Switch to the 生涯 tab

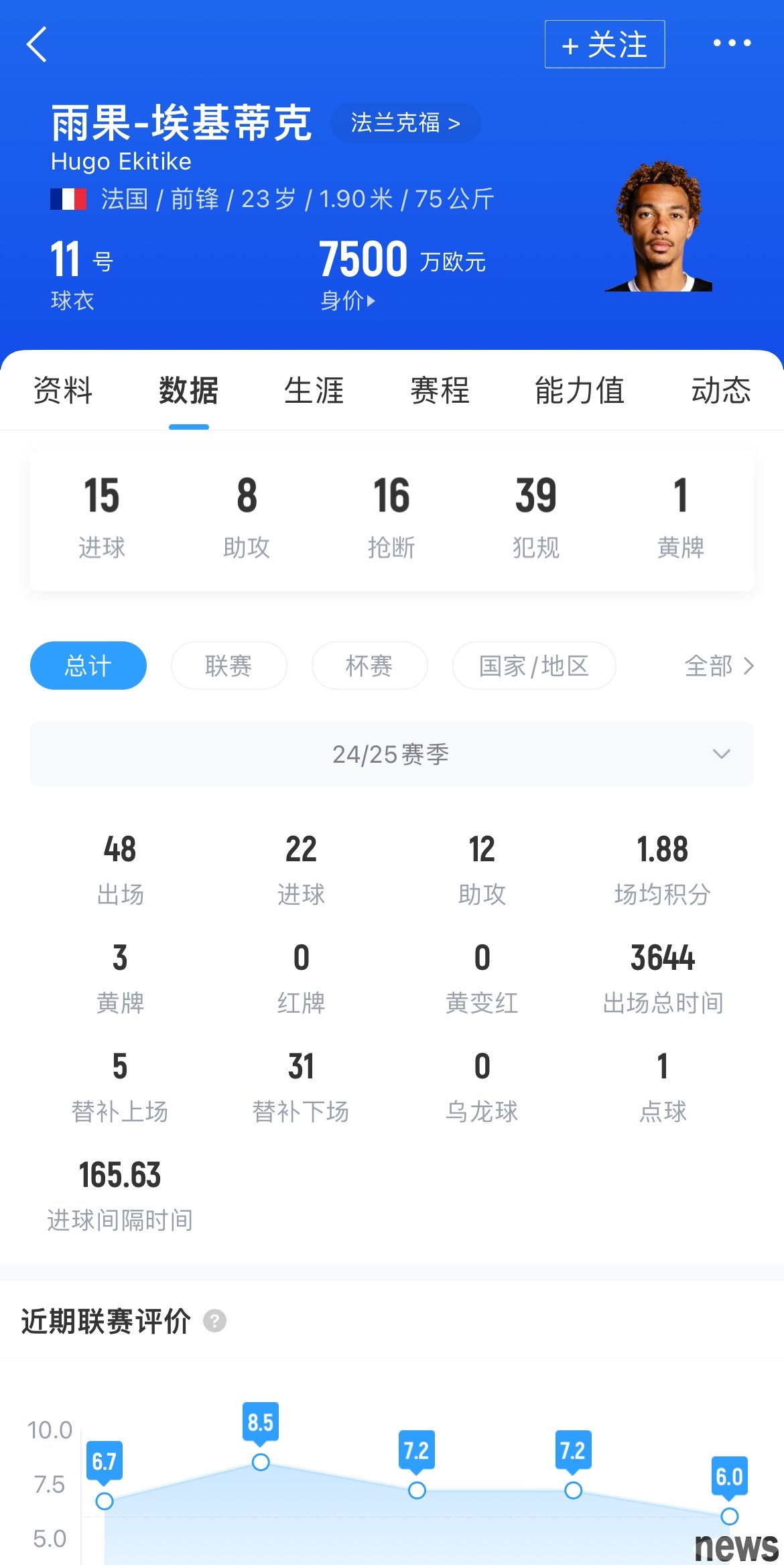tap(314, 390)
